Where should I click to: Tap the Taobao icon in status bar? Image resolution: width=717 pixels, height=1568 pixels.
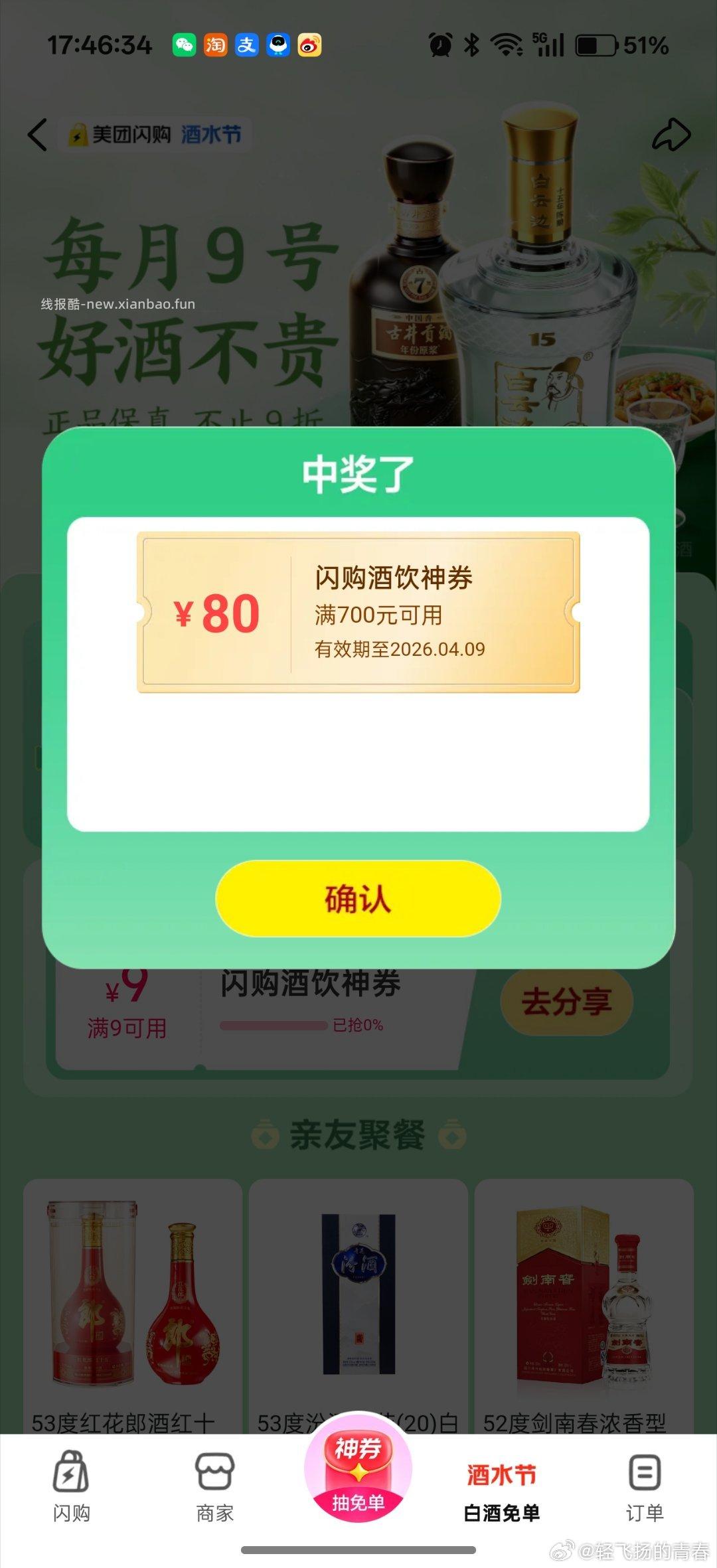(216, 45)
